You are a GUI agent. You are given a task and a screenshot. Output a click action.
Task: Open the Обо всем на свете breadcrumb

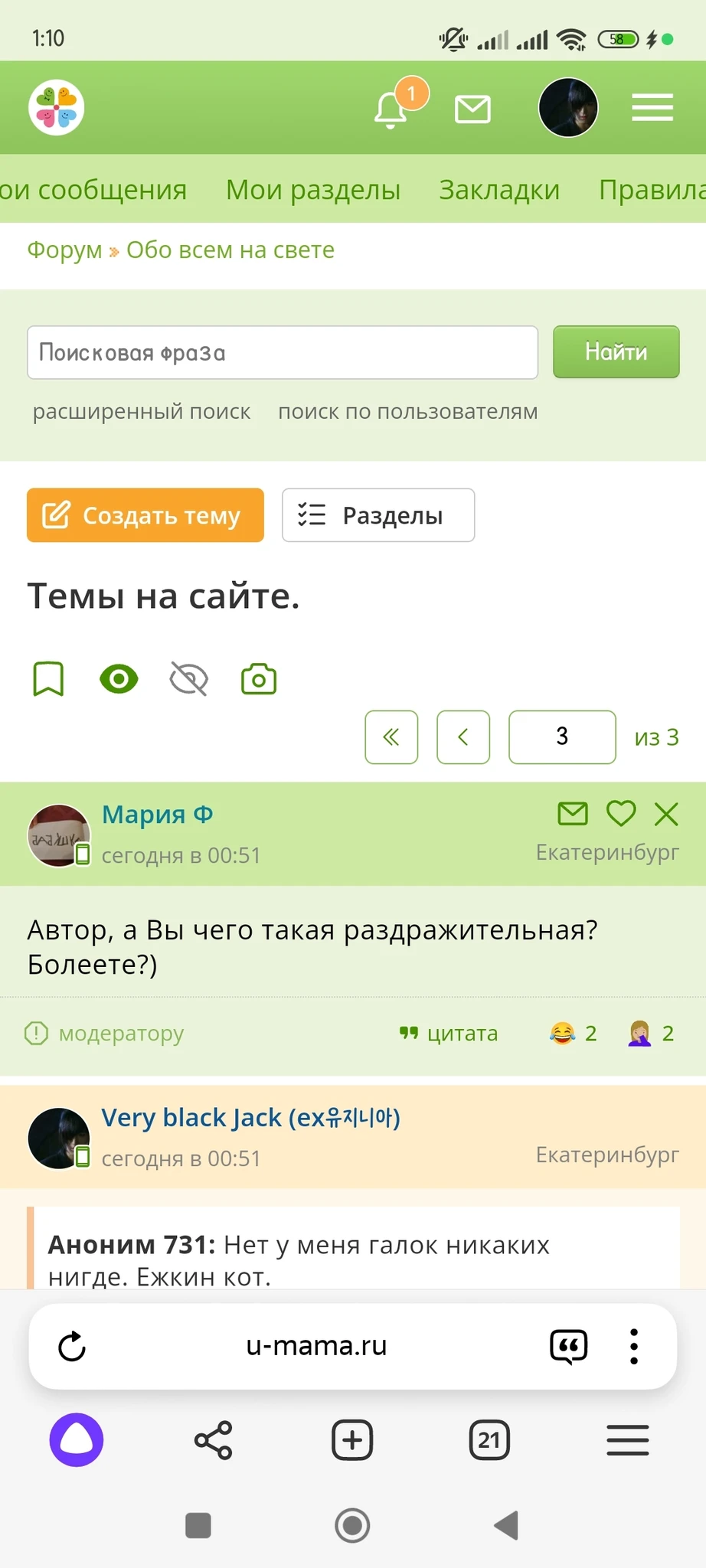pyautogui.click(x=230, y=250)
